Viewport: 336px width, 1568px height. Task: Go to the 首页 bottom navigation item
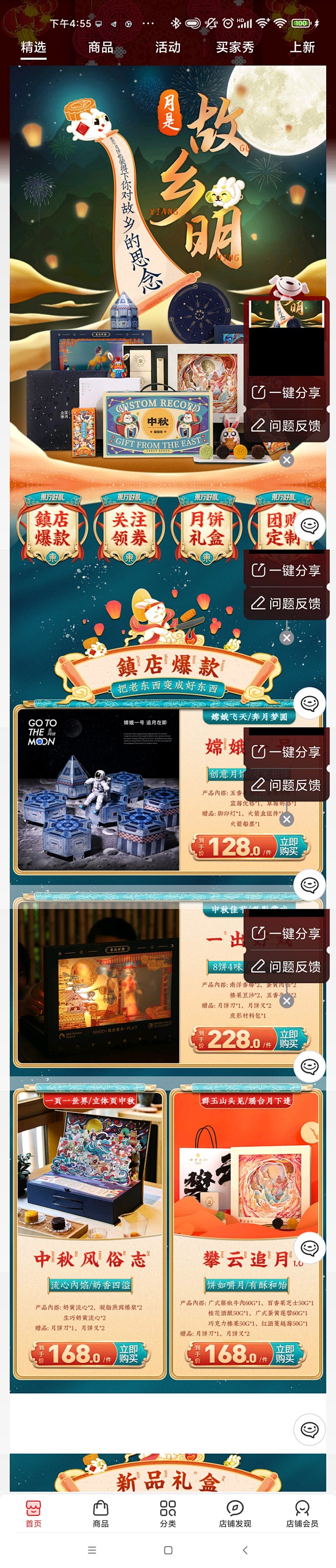coord(34,1514)
